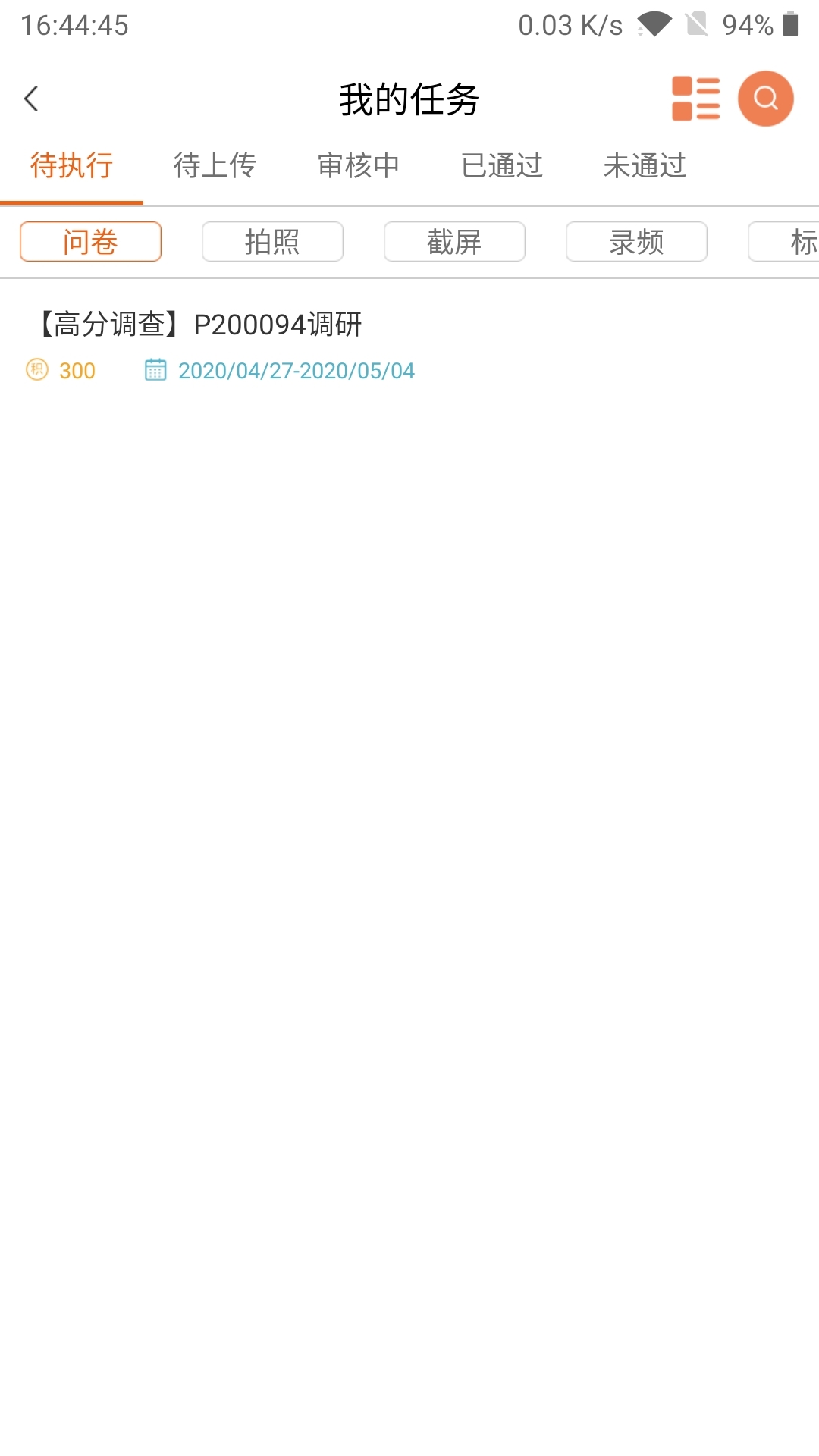Screen dimensions: 819x1456
Task: Open the 已通过 tab
Action: (x=501, y=165)
